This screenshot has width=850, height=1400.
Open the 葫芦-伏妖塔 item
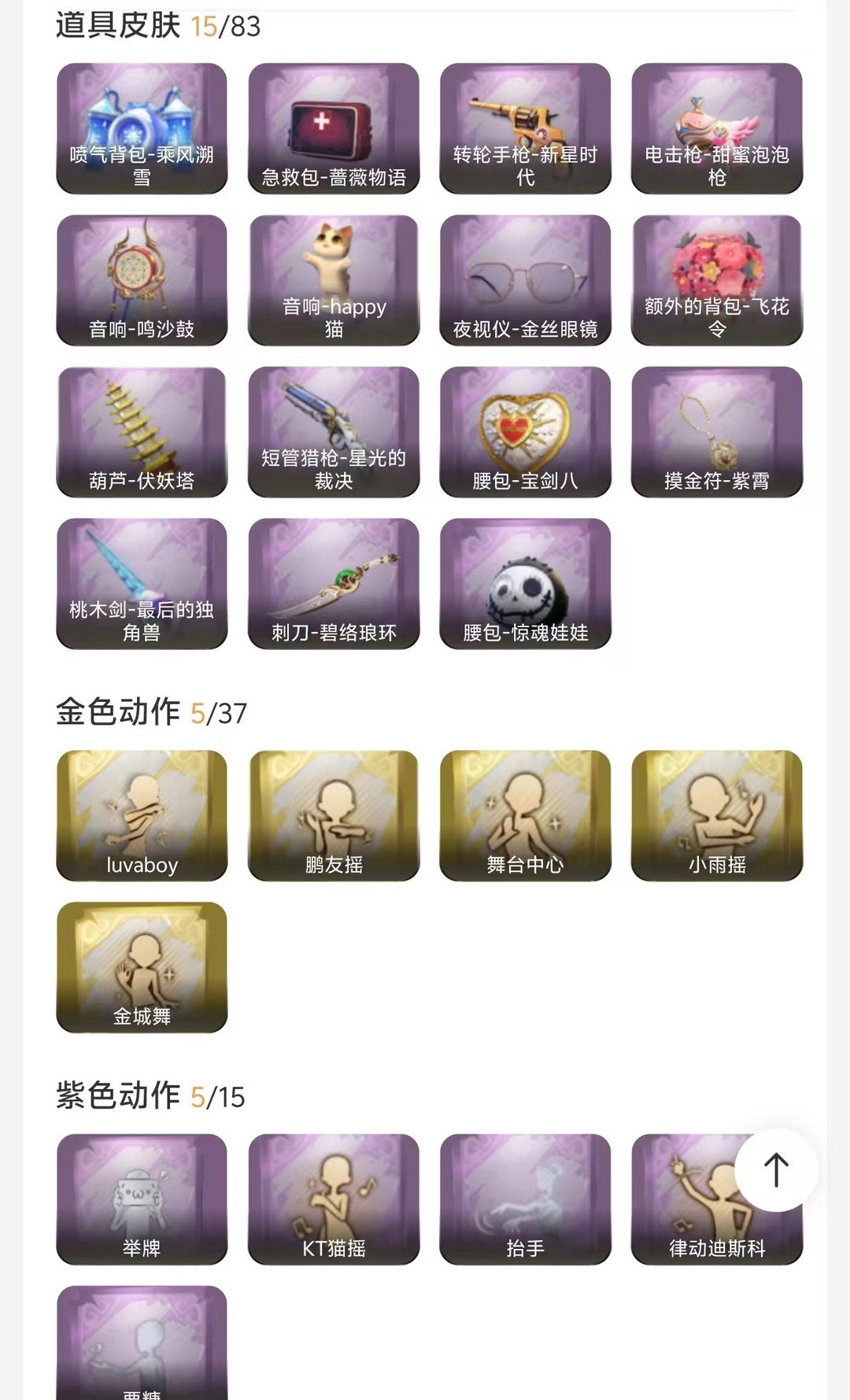142,432
